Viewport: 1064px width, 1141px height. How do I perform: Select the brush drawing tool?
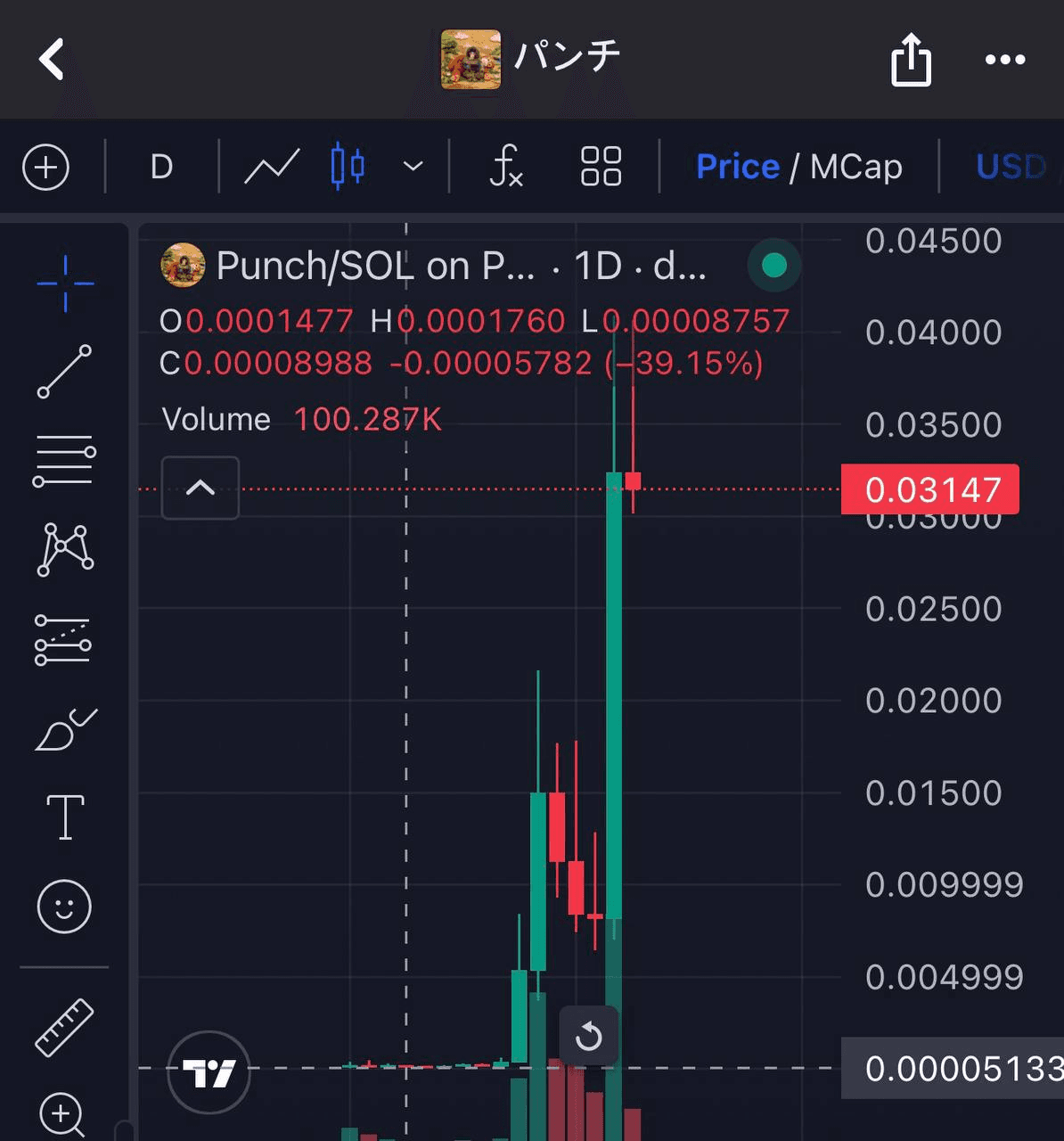[x=65, y=729]
